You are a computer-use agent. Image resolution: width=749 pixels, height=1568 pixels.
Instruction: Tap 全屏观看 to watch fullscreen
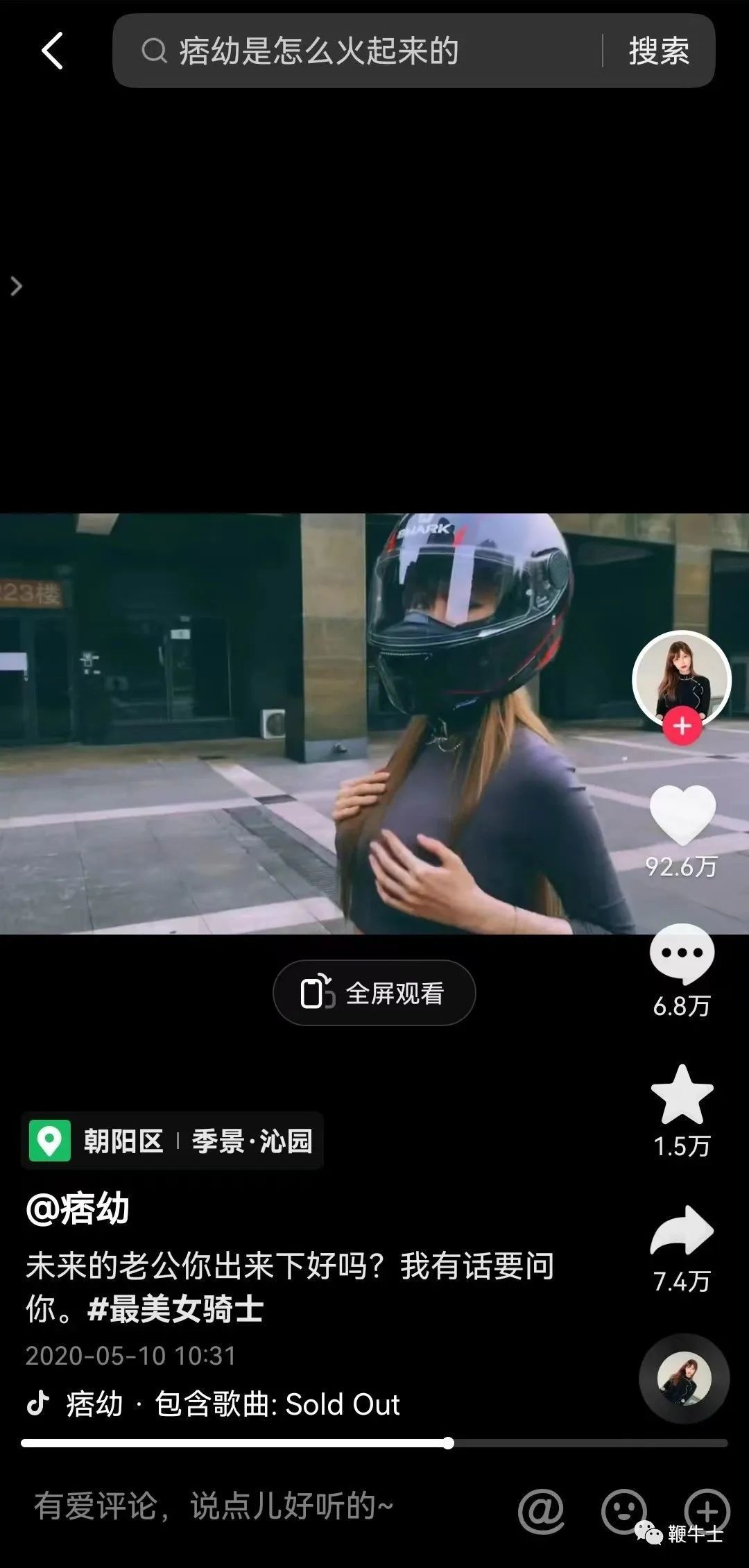(x=374, y=993)
